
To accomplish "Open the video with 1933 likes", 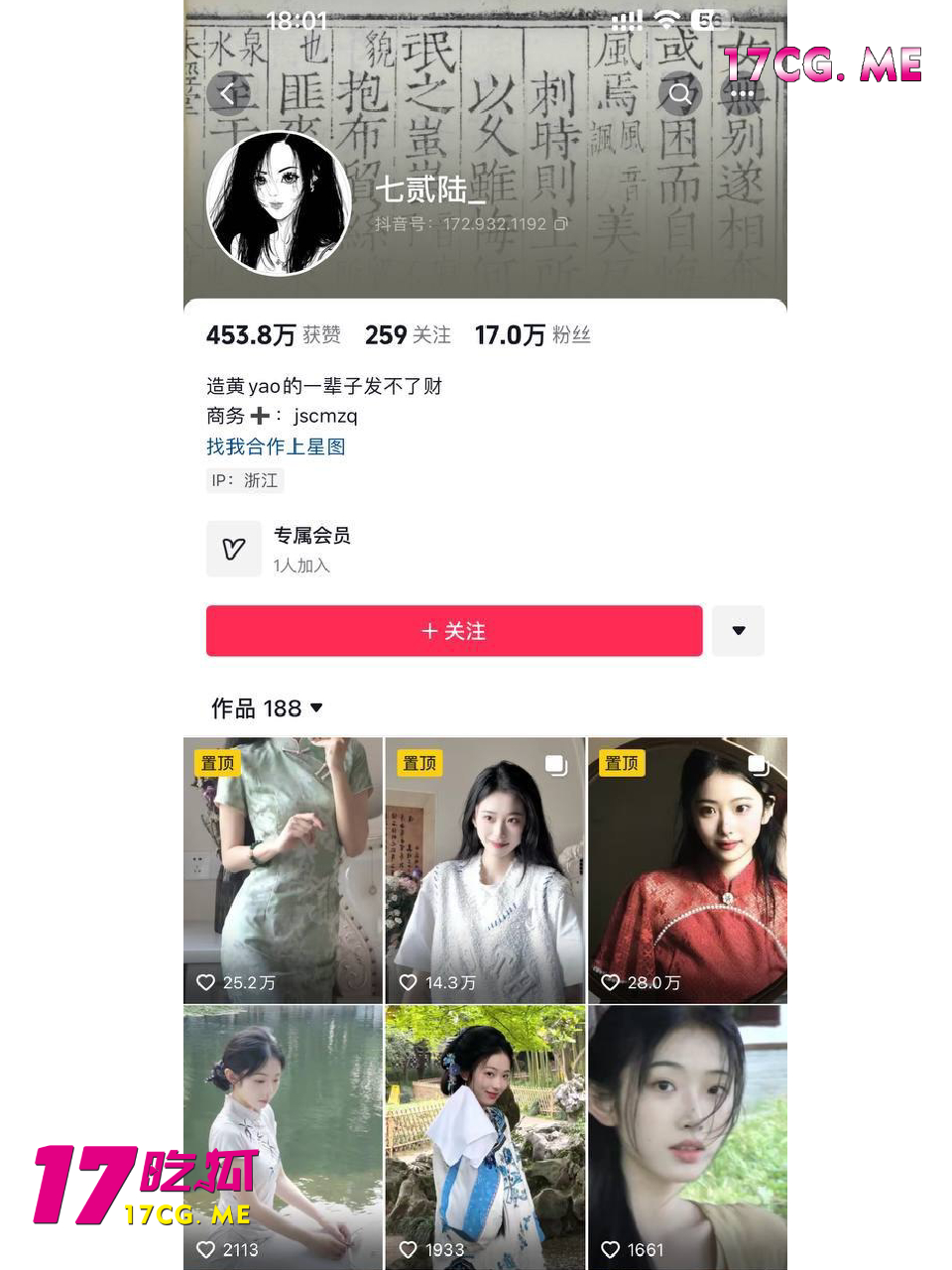I will (485, 1136).
